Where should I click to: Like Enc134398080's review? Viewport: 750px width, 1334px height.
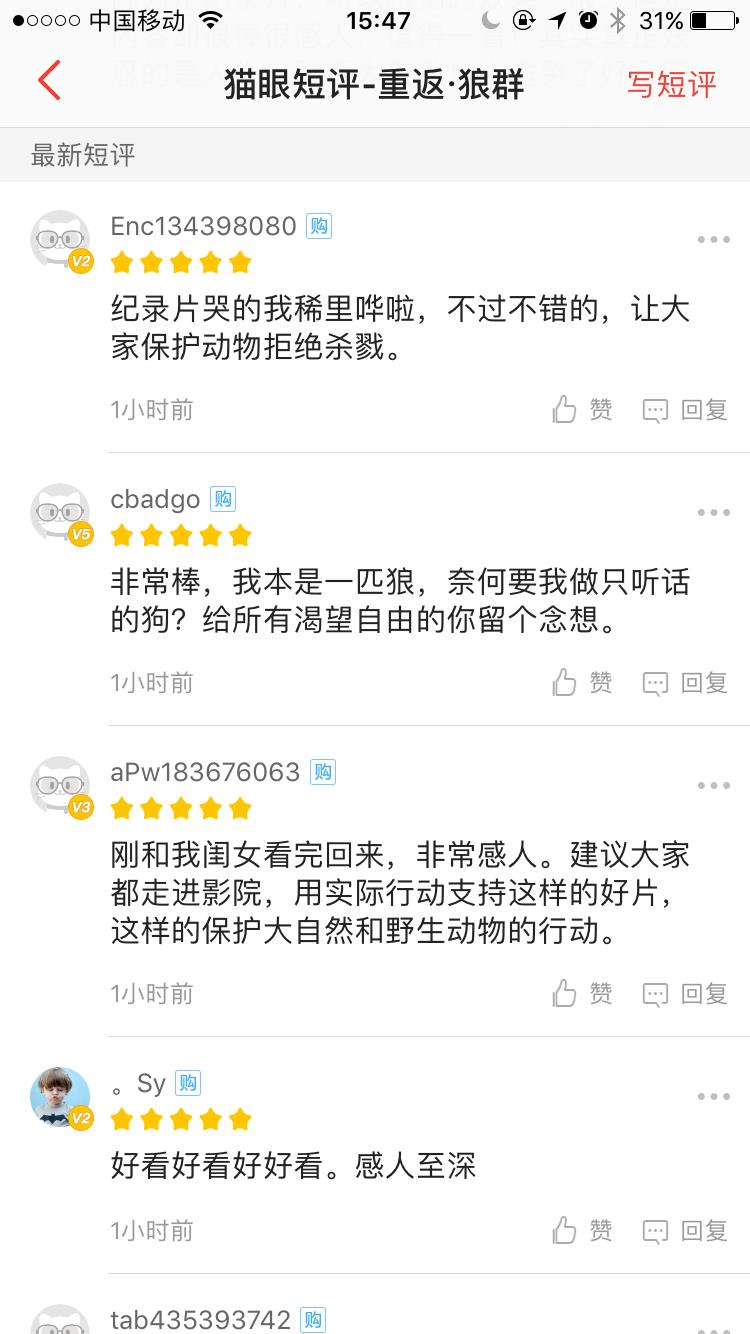(x=582, y=410)
